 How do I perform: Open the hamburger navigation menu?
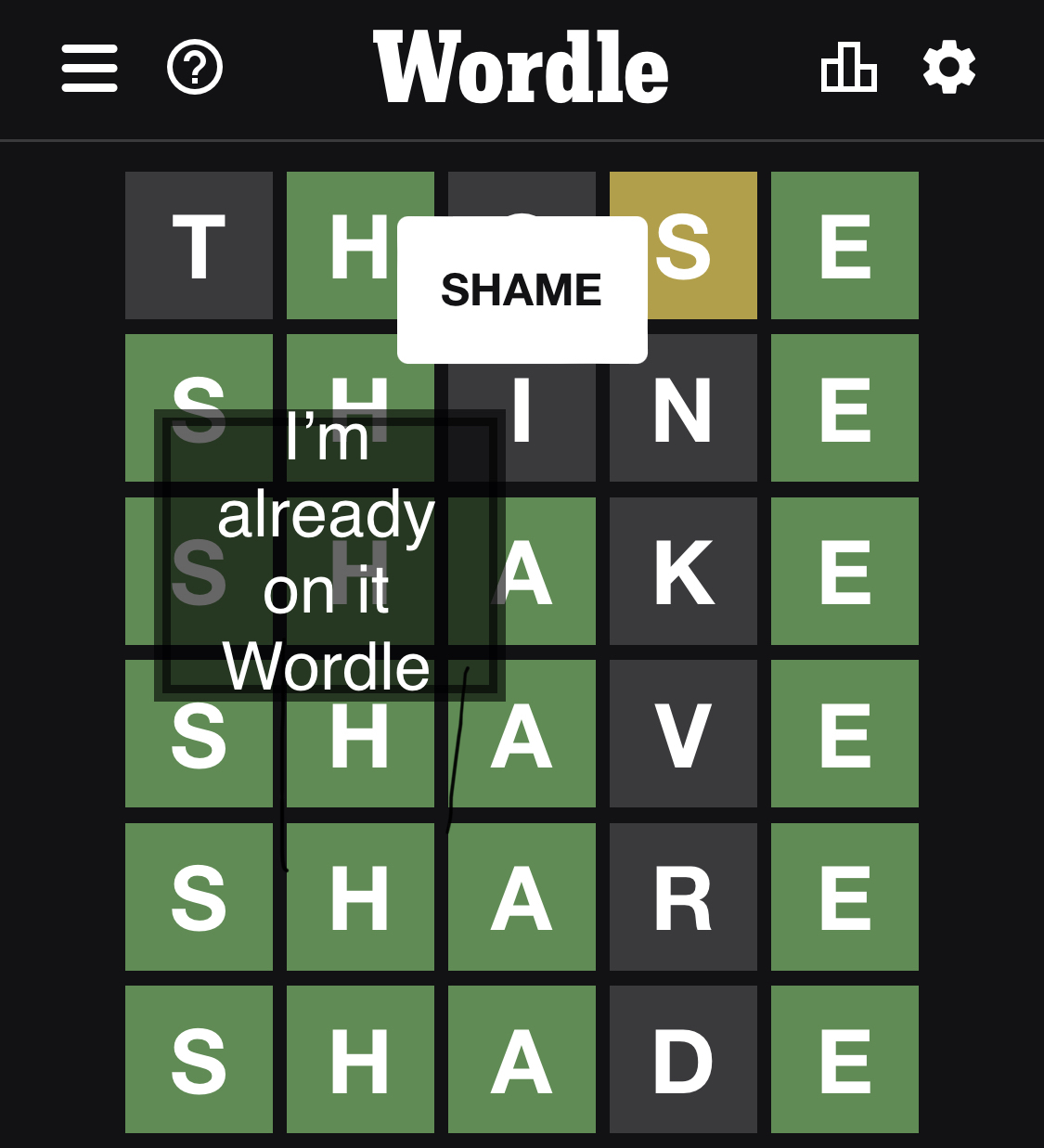point(89,68)
